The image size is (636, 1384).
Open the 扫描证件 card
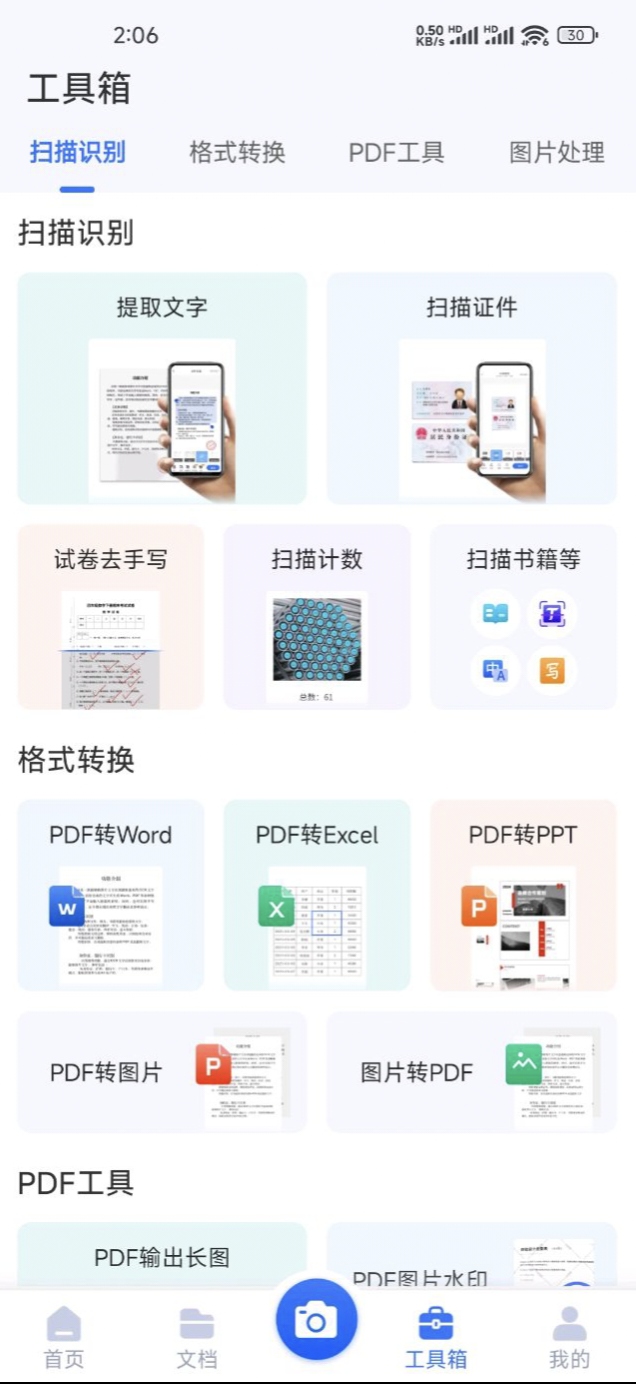(472, 388)
